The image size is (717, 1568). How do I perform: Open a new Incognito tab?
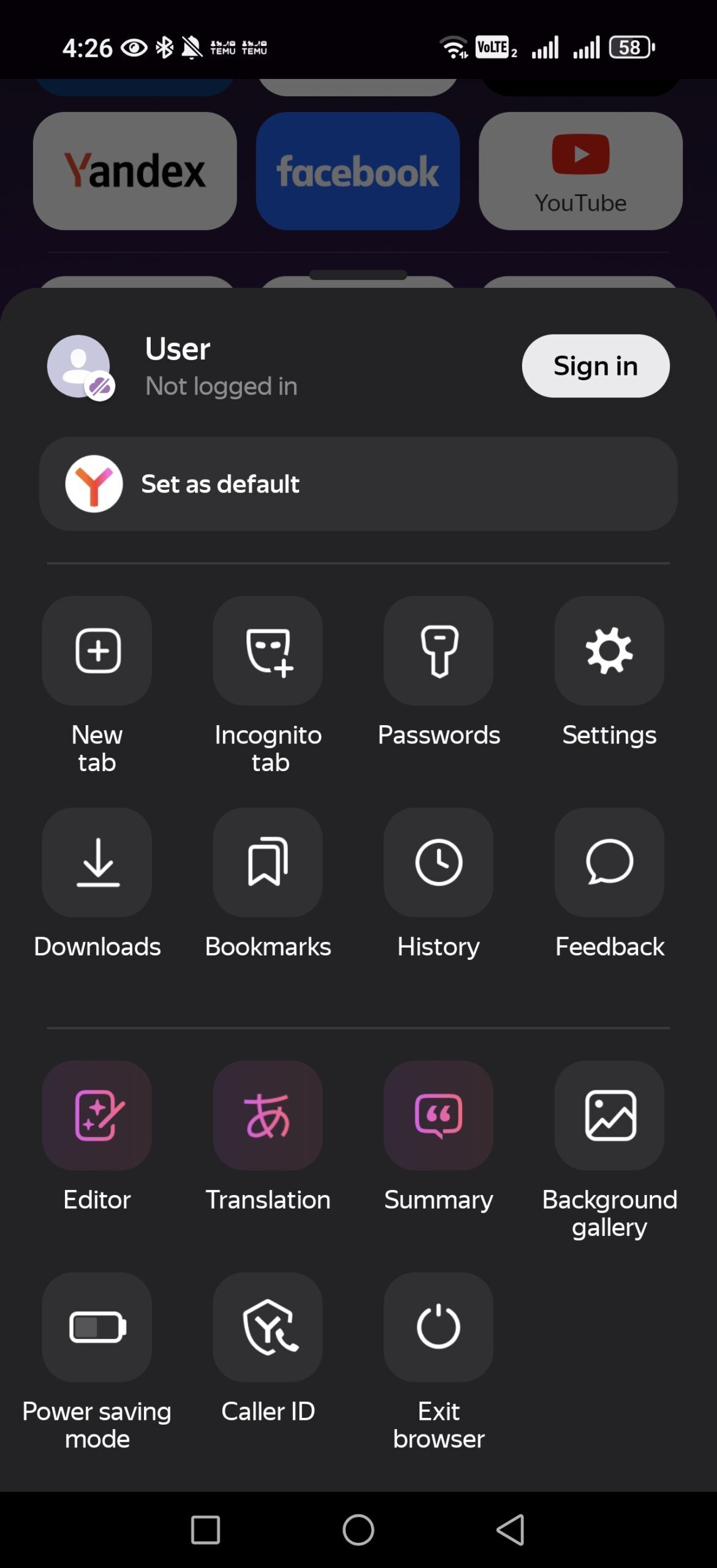268,650
